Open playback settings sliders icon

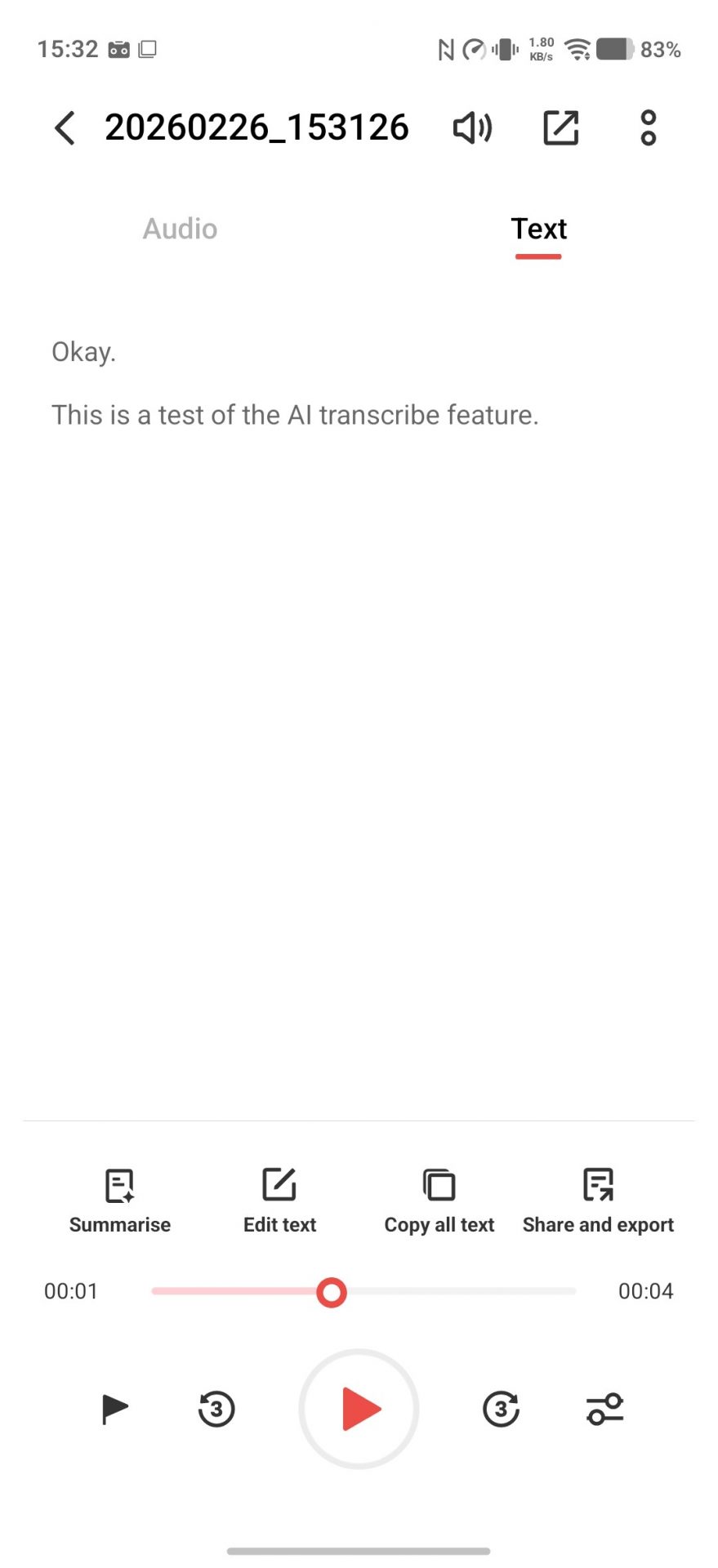604,1409
